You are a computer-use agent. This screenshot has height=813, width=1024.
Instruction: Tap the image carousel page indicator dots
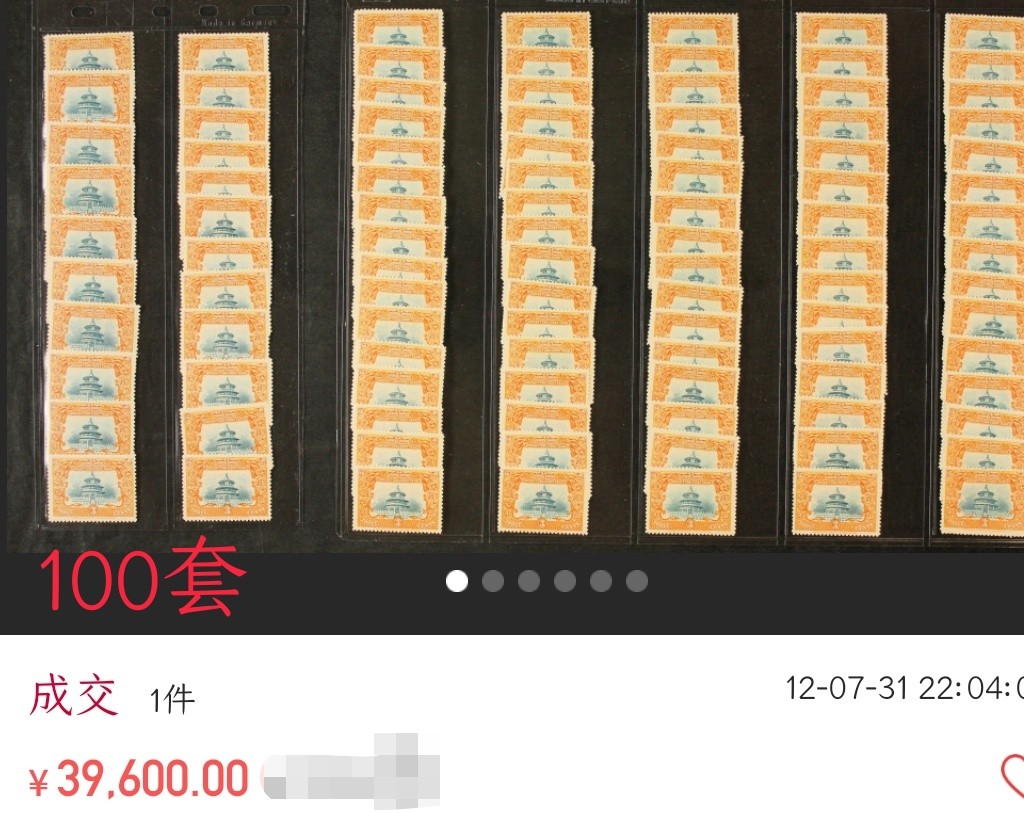click(x=546, y=581)
